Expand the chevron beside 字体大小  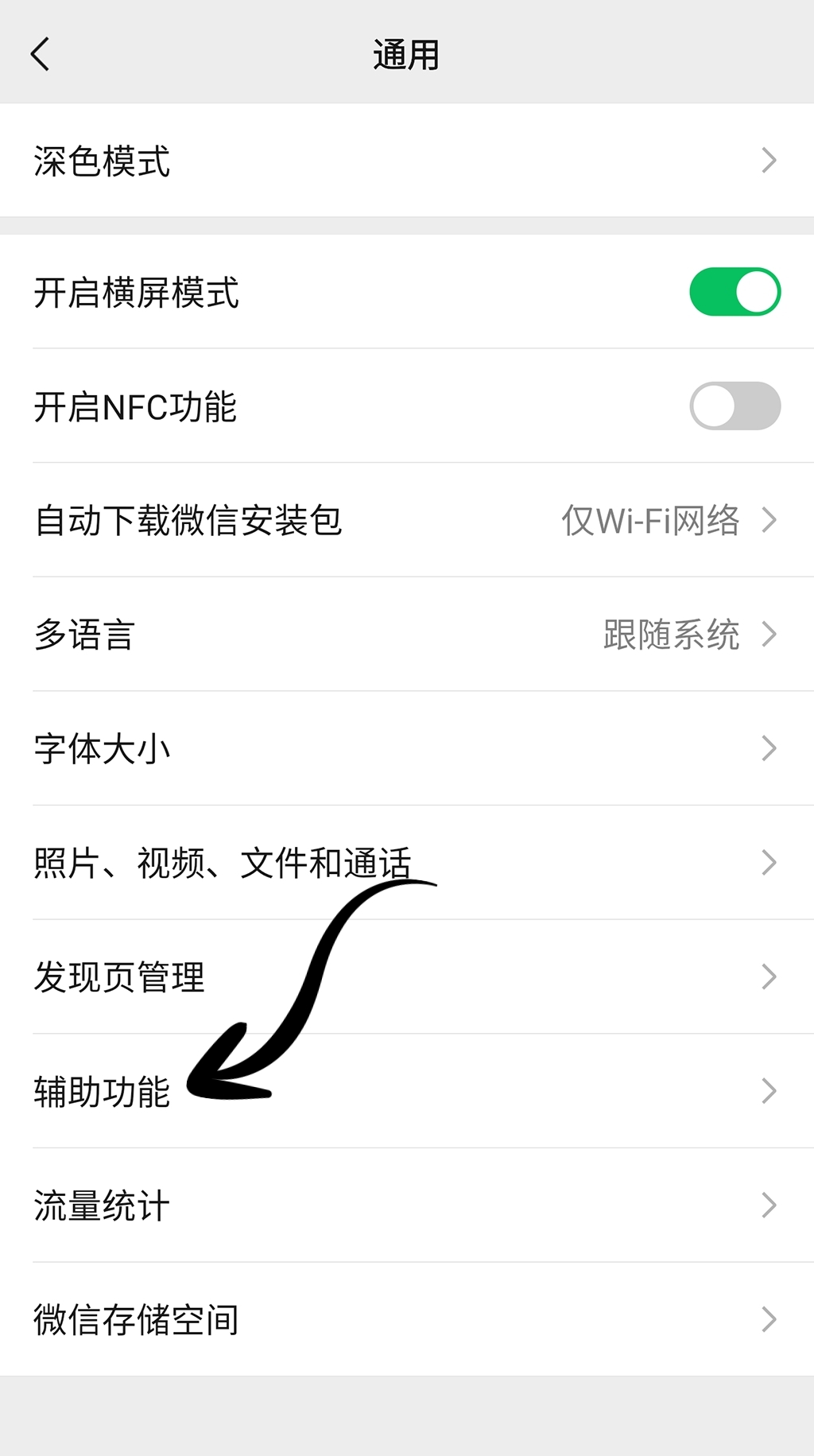[x=769, y=747]
